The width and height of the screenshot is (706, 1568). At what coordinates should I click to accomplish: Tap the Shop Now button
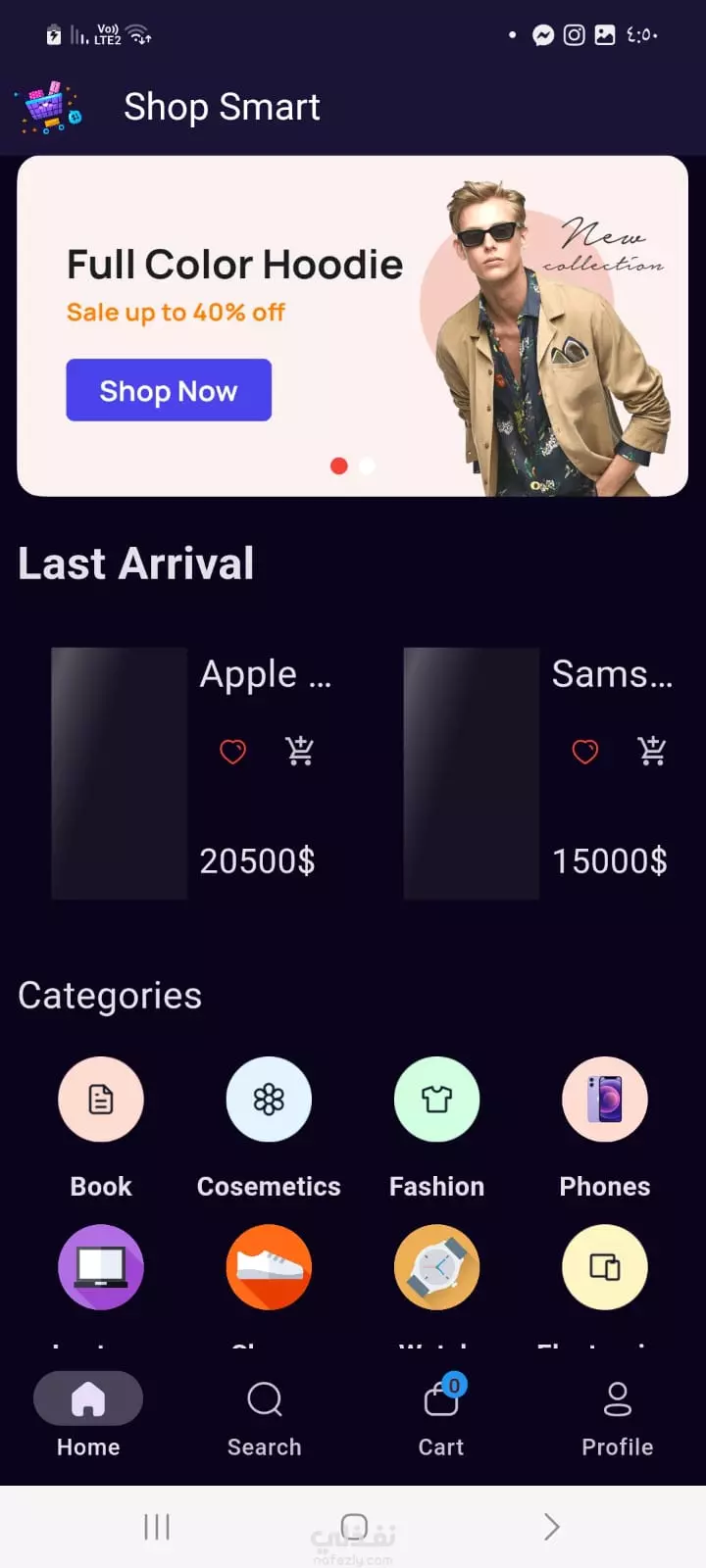coord(169,390)
